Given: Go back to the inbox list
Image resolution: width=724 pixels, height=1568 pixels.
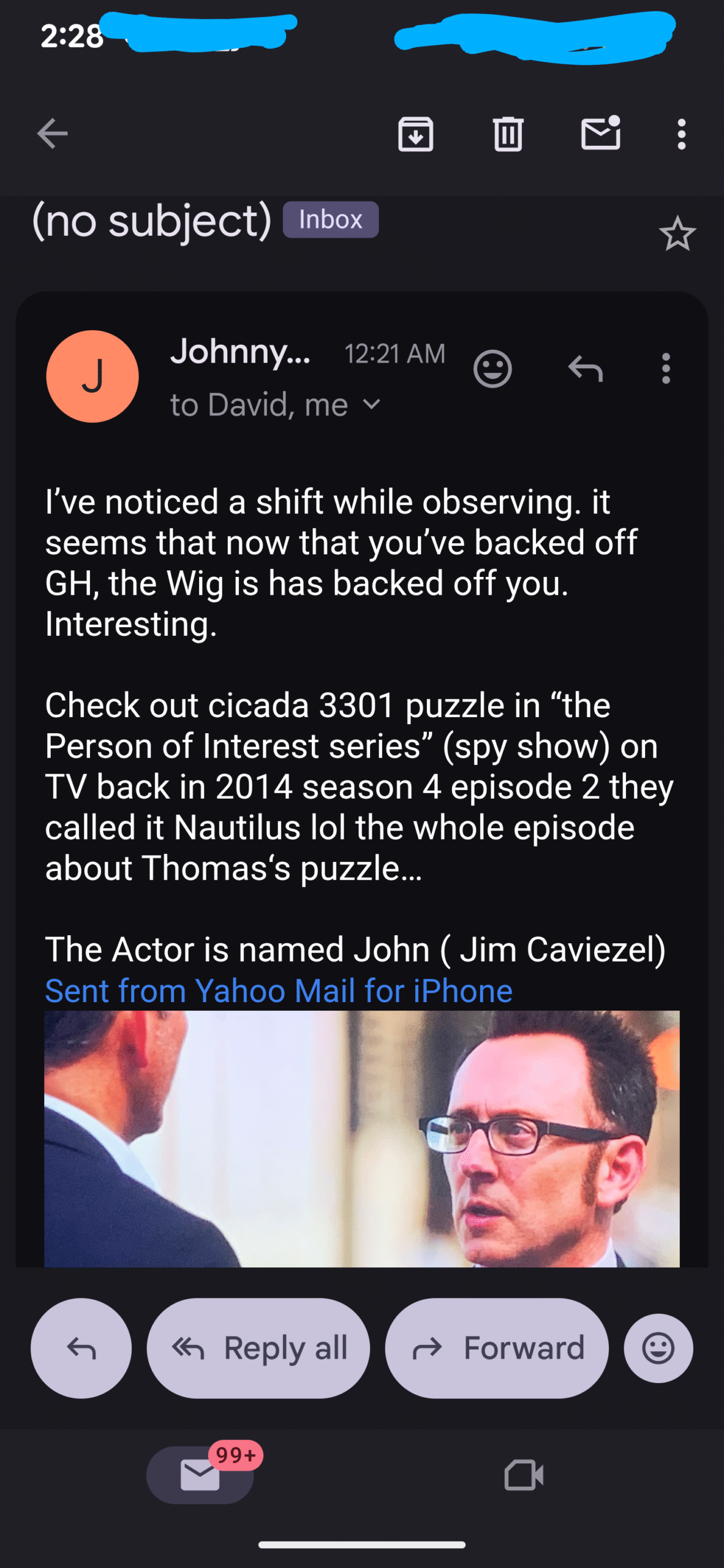Looking at the screenshot, I should pyautogui.click(x=52, y=134).
